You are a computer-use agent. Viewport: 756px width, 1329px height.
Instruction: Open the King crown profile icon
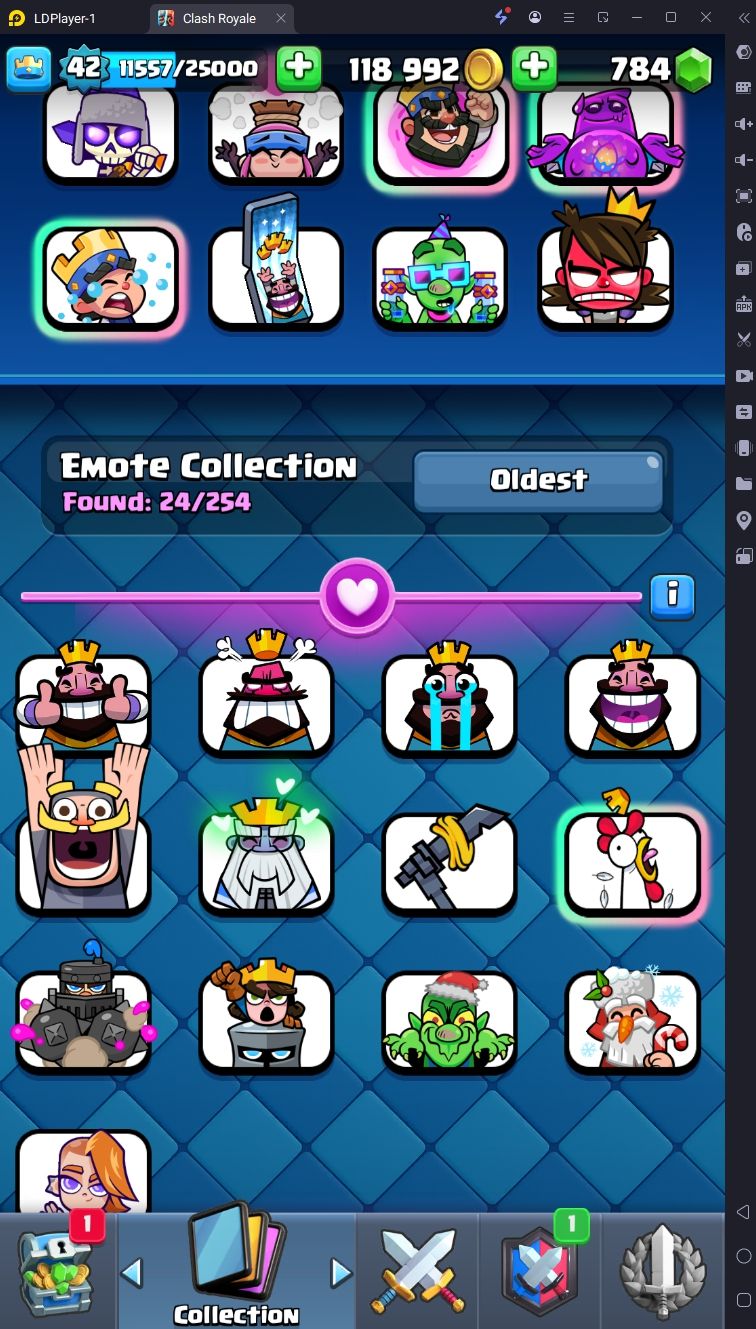[x=29, y=68]
